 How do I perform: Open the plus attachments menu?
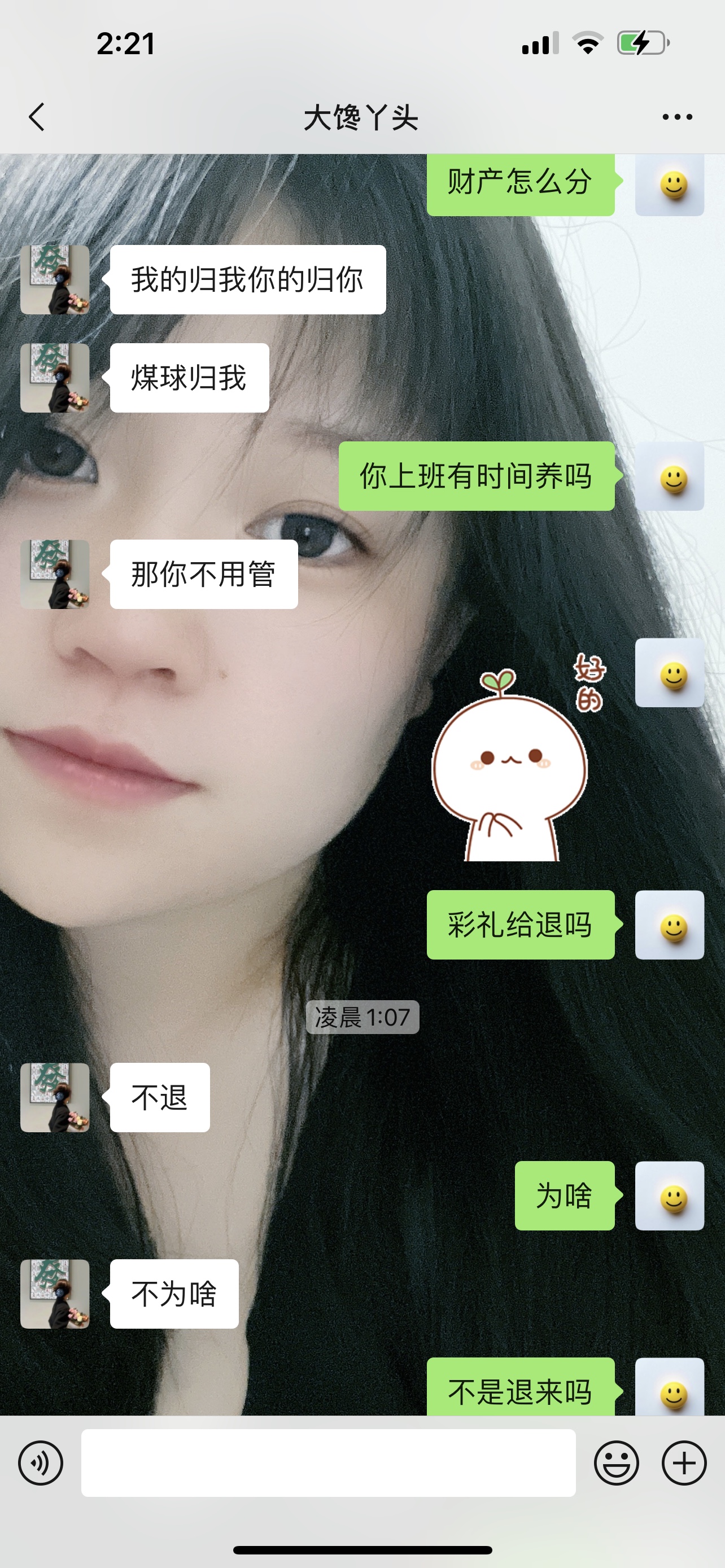[x=684, y=1462]
